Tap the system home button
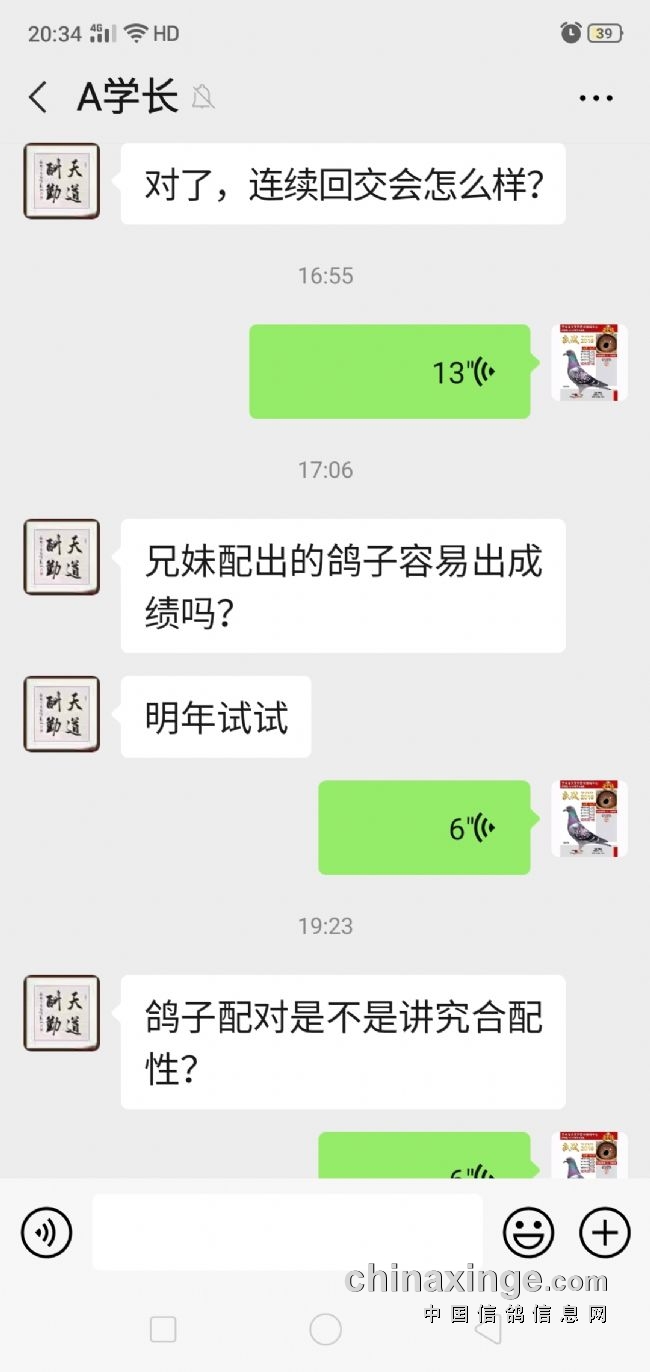Image resolution: width=650 pixels, height=1372 pixels. [x=325, y=1329]
